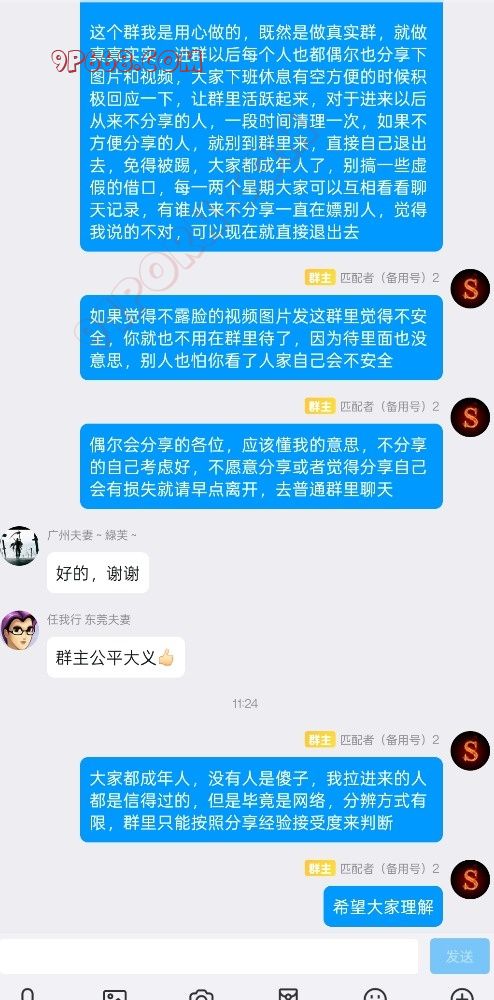Open the plus more-options icon
This screenshot has height=1000, width=494.
tap(461, 994)
